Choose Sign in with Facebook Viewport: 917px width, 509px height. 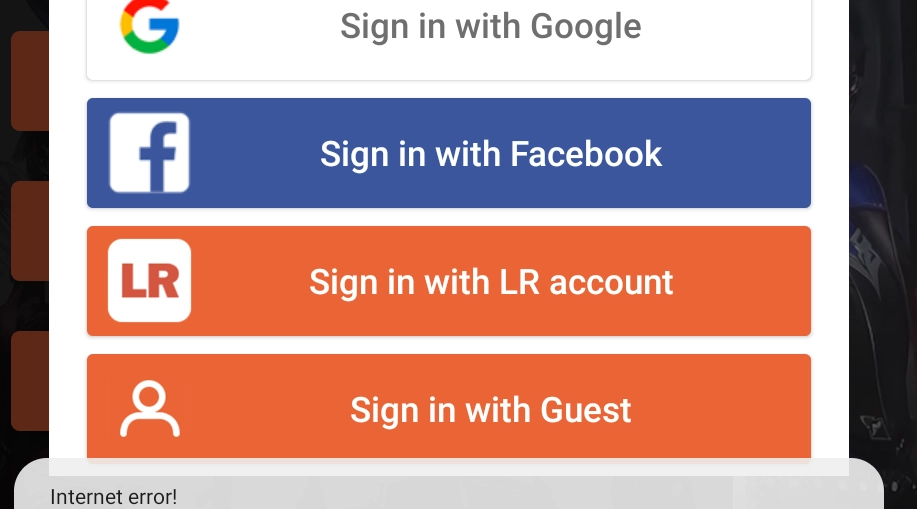click(x=449, y=153)
